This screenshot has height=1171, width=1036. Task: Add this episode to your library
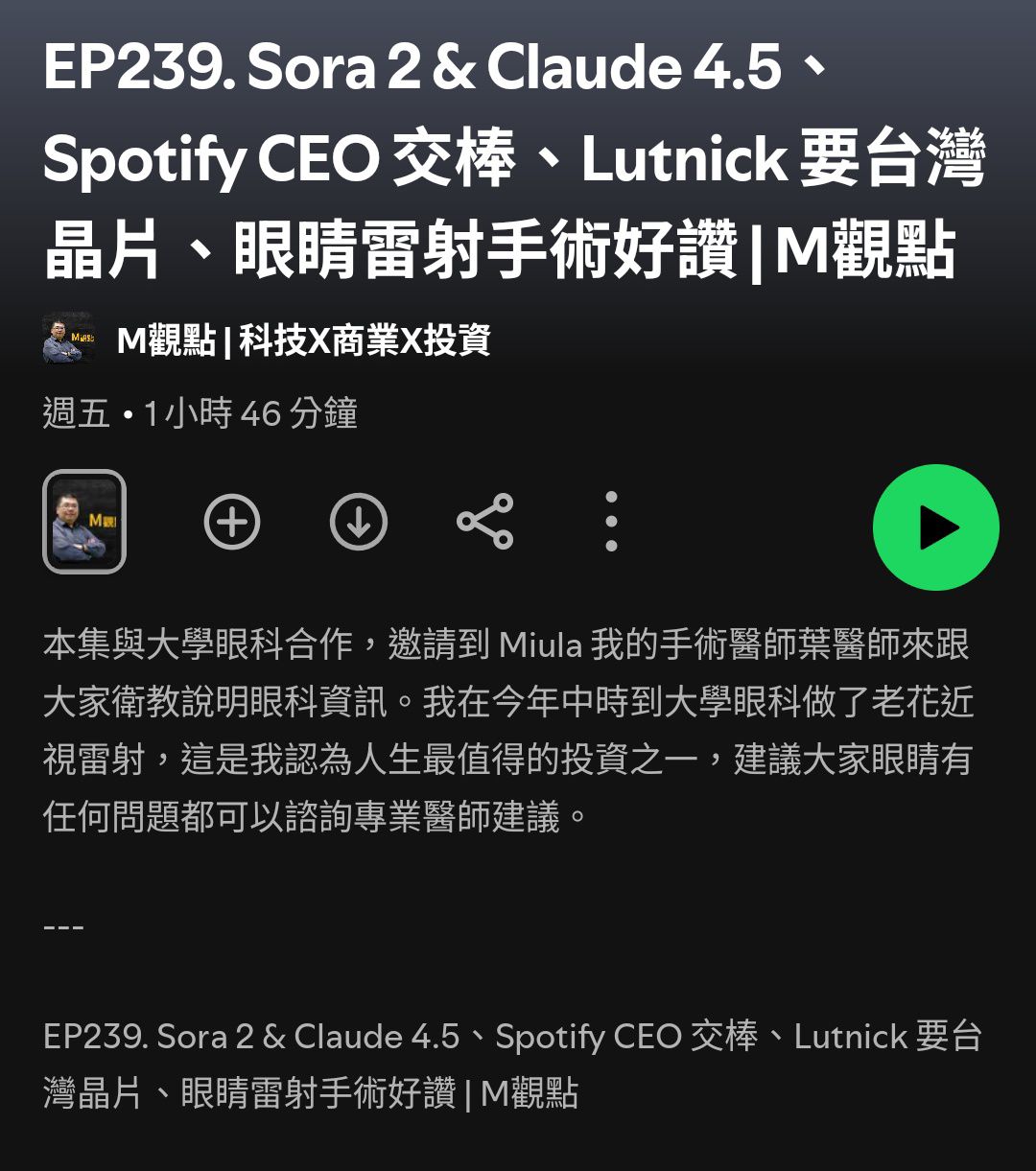[232, 523]
